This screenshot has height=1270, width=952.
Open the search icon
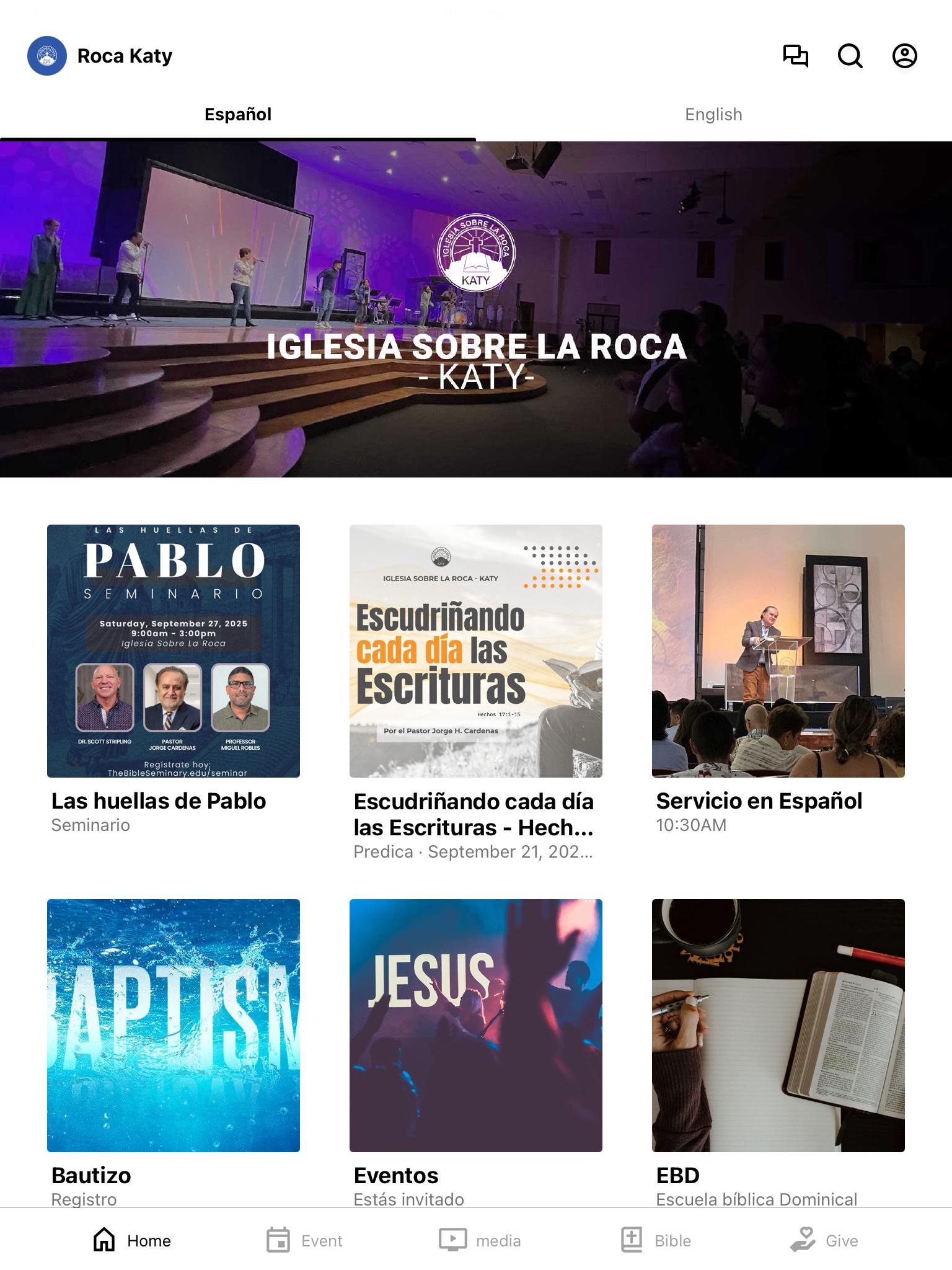850,56
